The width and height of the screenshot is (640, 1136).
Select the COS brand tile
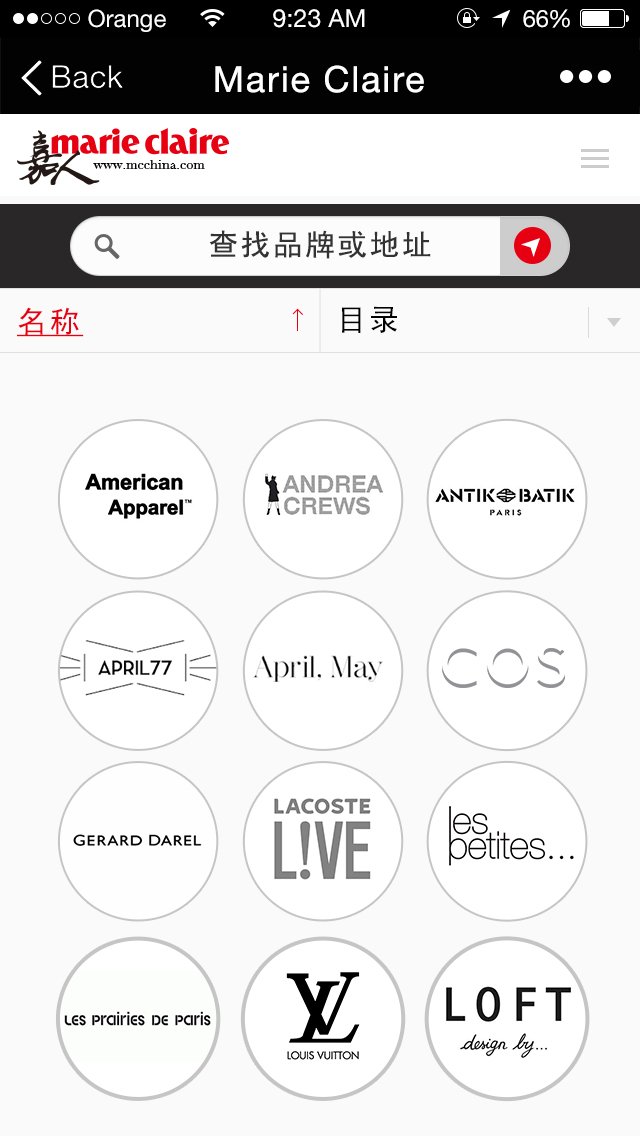pos(507,669)
